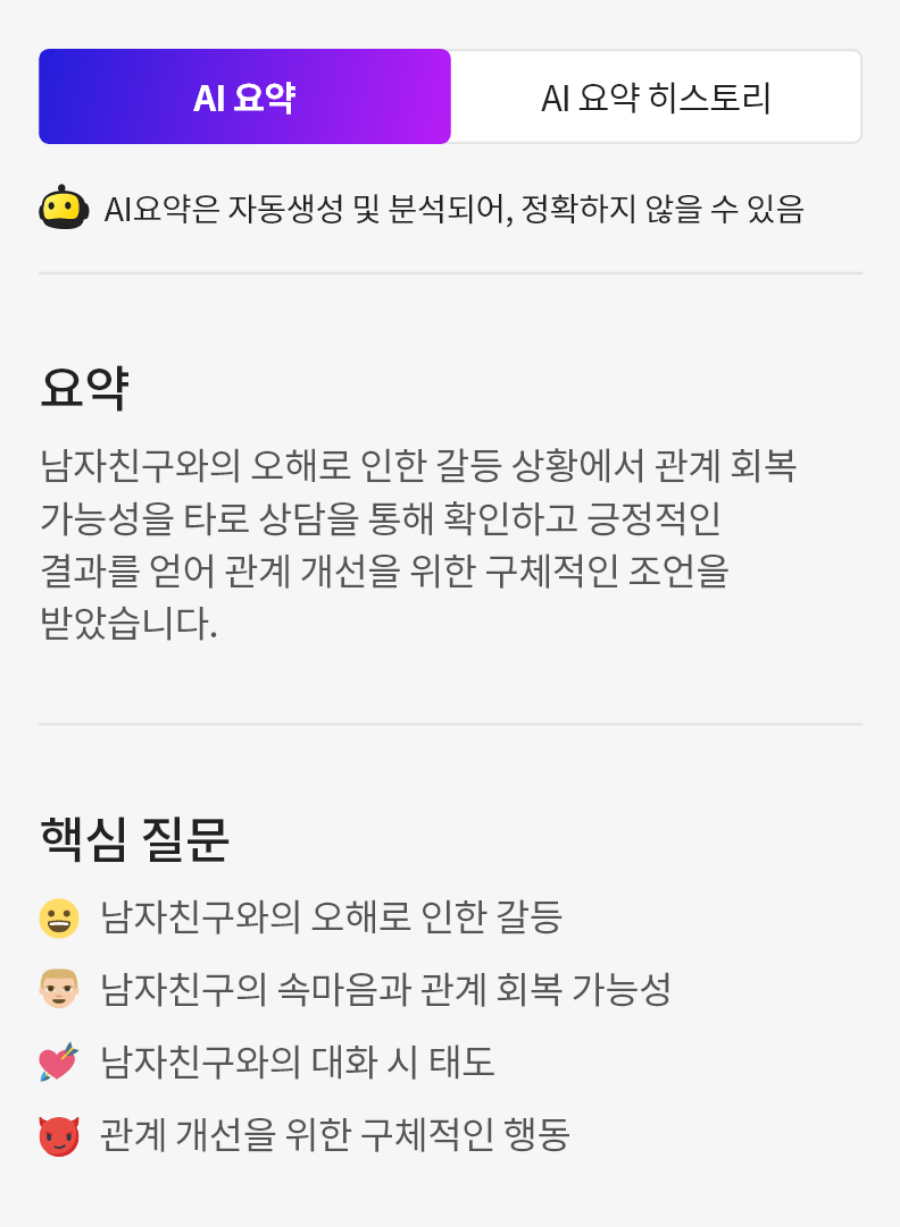This screenshot has width=900, height=1227.
Task: Click the robot icon next to the disclaimer
Action: 62,206
